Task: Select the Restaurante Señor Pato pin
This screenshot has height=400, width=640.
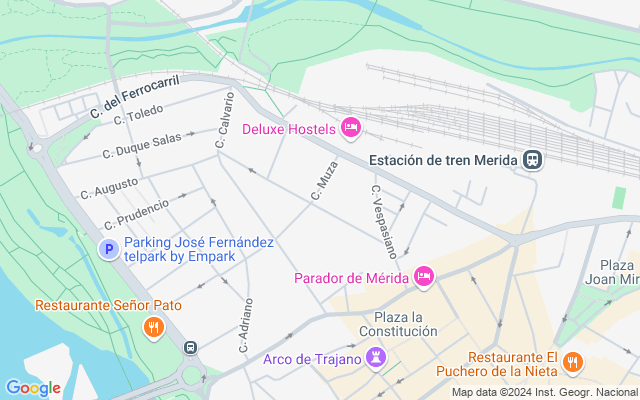Action: click(153, 326)
